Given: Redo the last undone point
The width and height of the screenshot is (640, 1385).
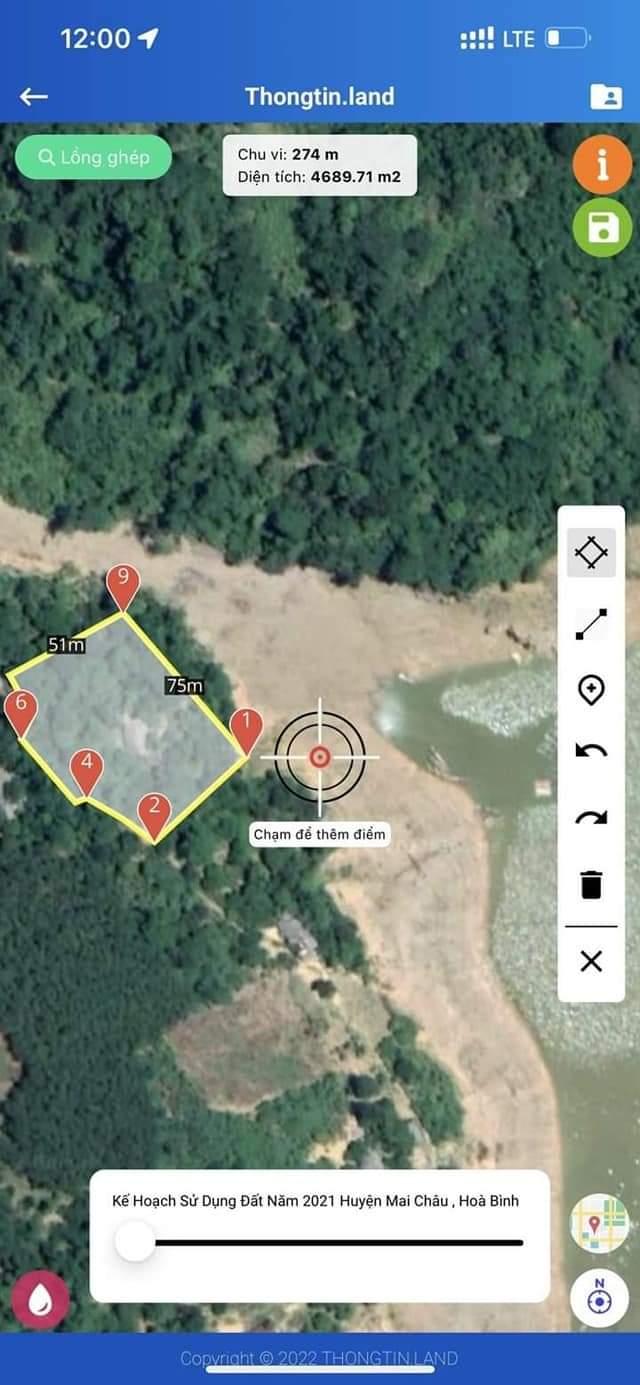Looking at the screenshot, I should pyautogui.click(x=591, y=817).
